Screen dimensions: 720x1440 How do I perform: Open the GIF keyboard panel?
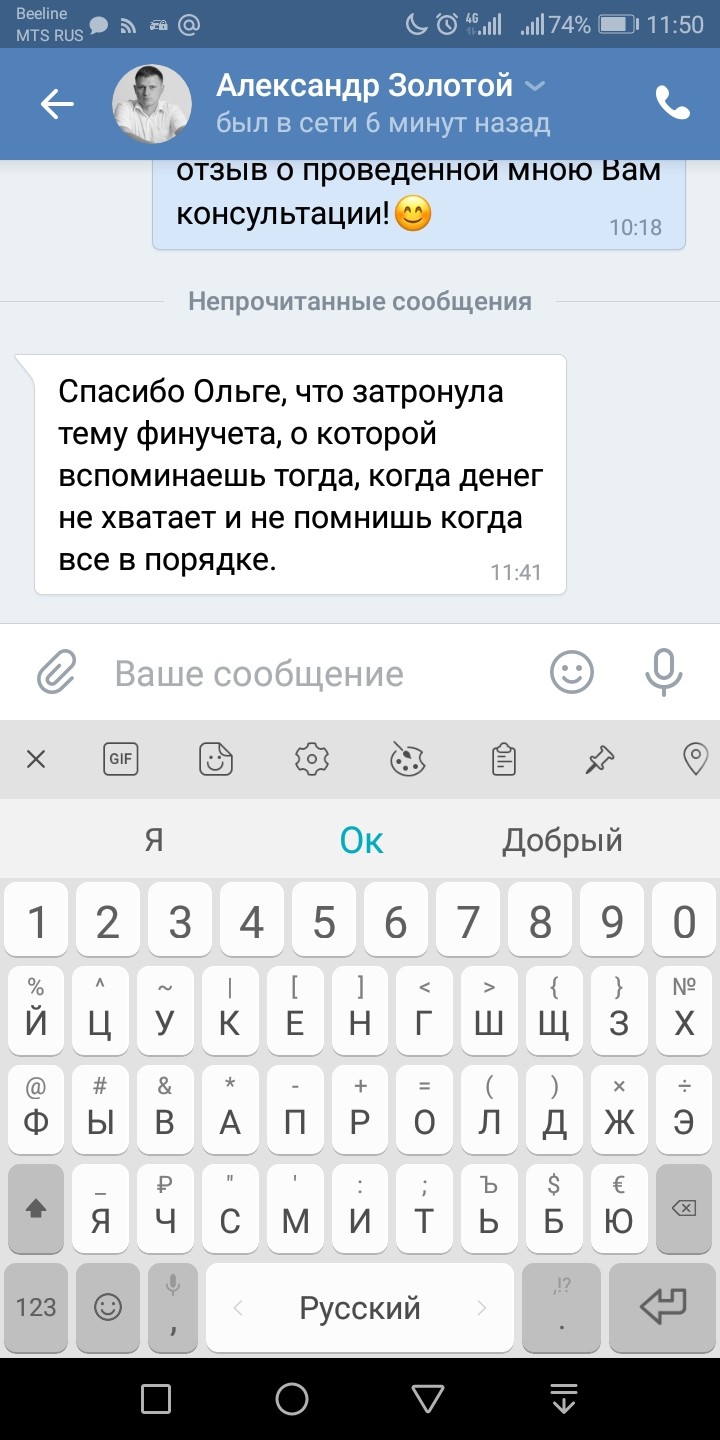121,760
